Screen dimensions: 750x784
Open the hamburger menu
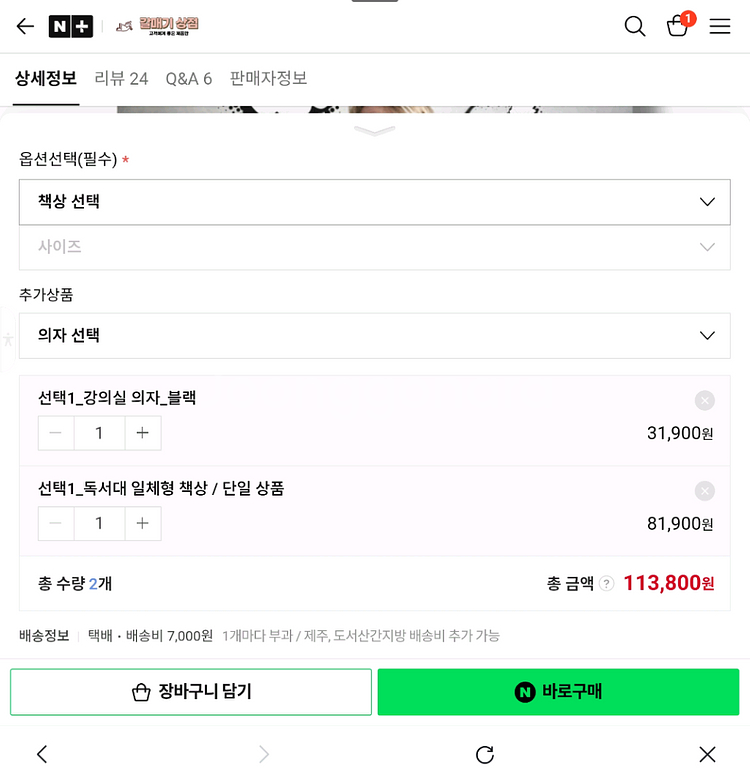click(x=720, y=27)
